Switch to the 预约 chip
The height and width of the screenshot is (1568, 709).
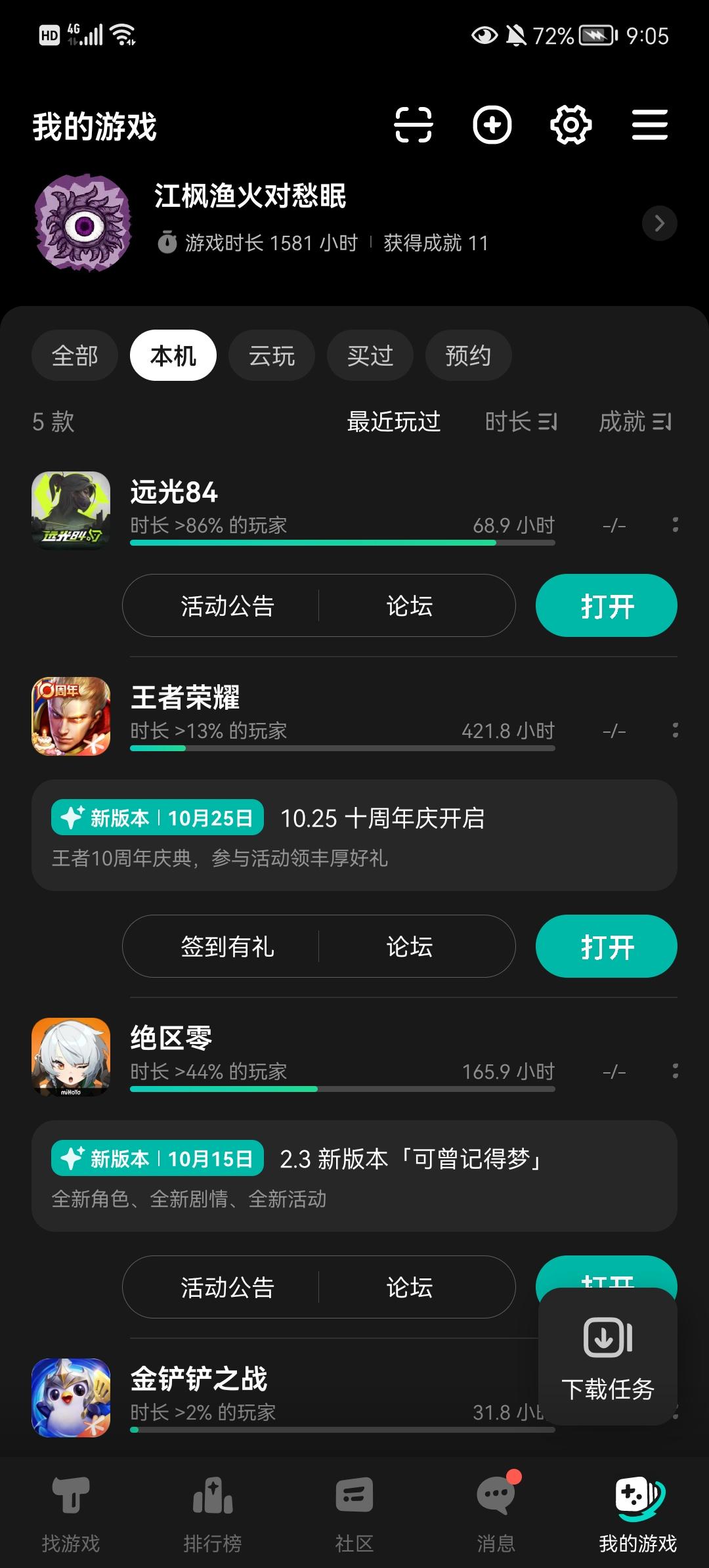pos(468,356)
